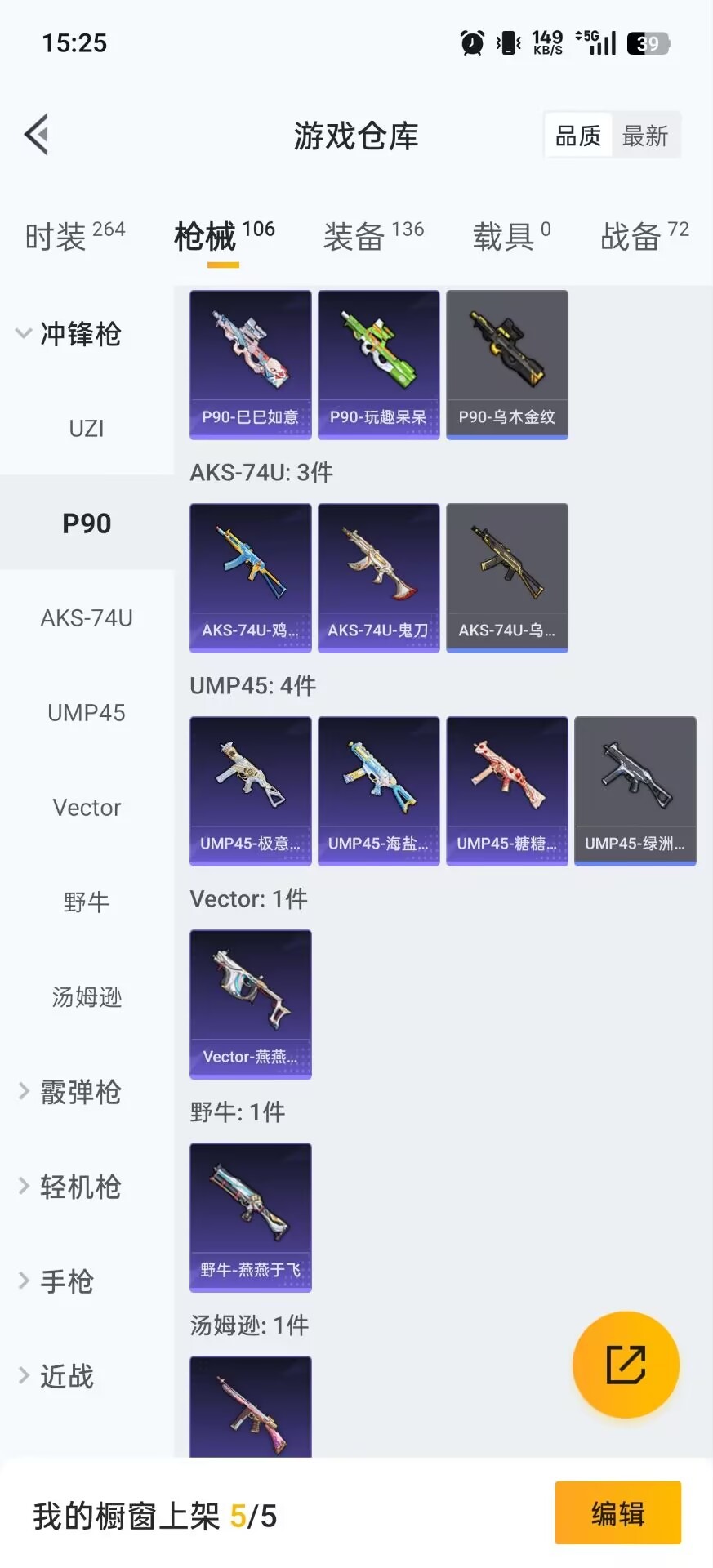Switch sorting to 最新
The height and width of the screenshot is (1568, 713).
[646, 136]
